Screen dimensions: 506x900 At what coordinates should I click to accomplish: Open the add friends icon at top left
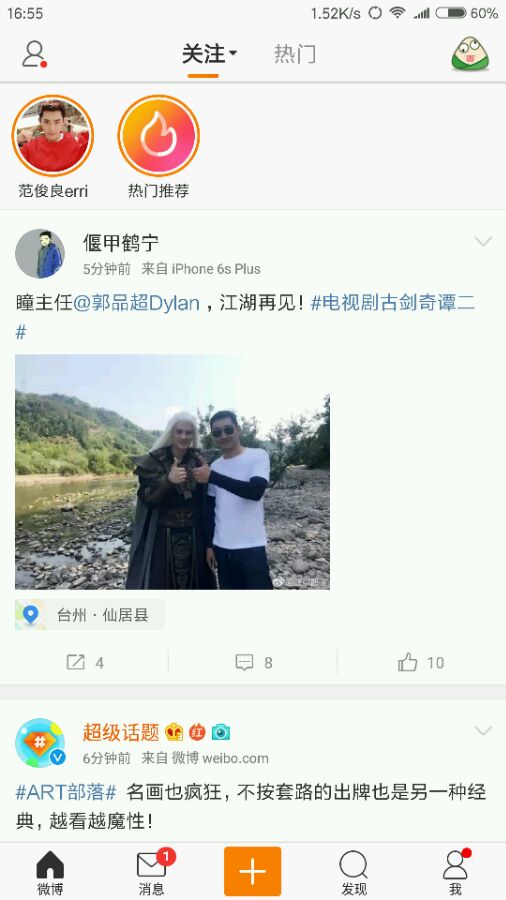click(34, 54)
